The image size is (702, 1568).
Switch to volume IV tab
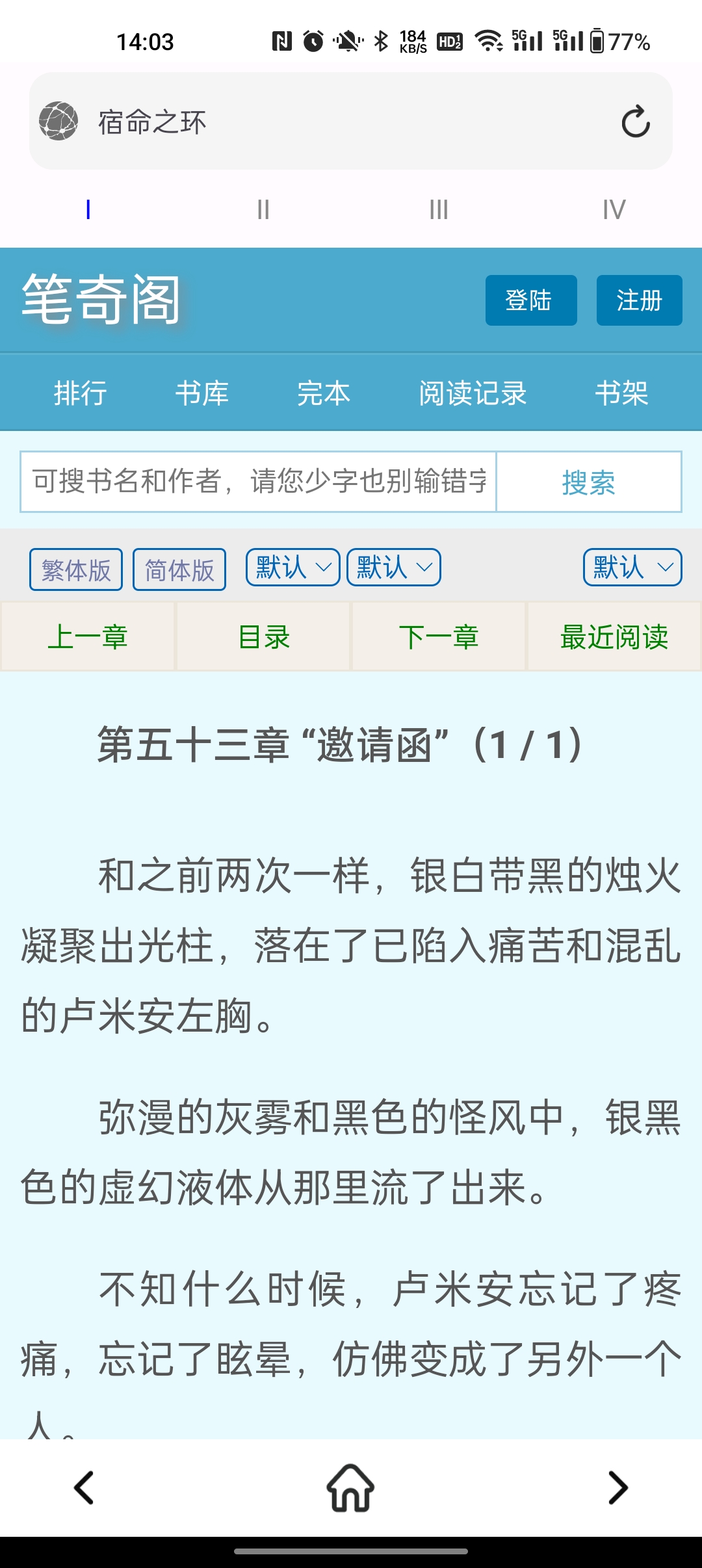614,210
